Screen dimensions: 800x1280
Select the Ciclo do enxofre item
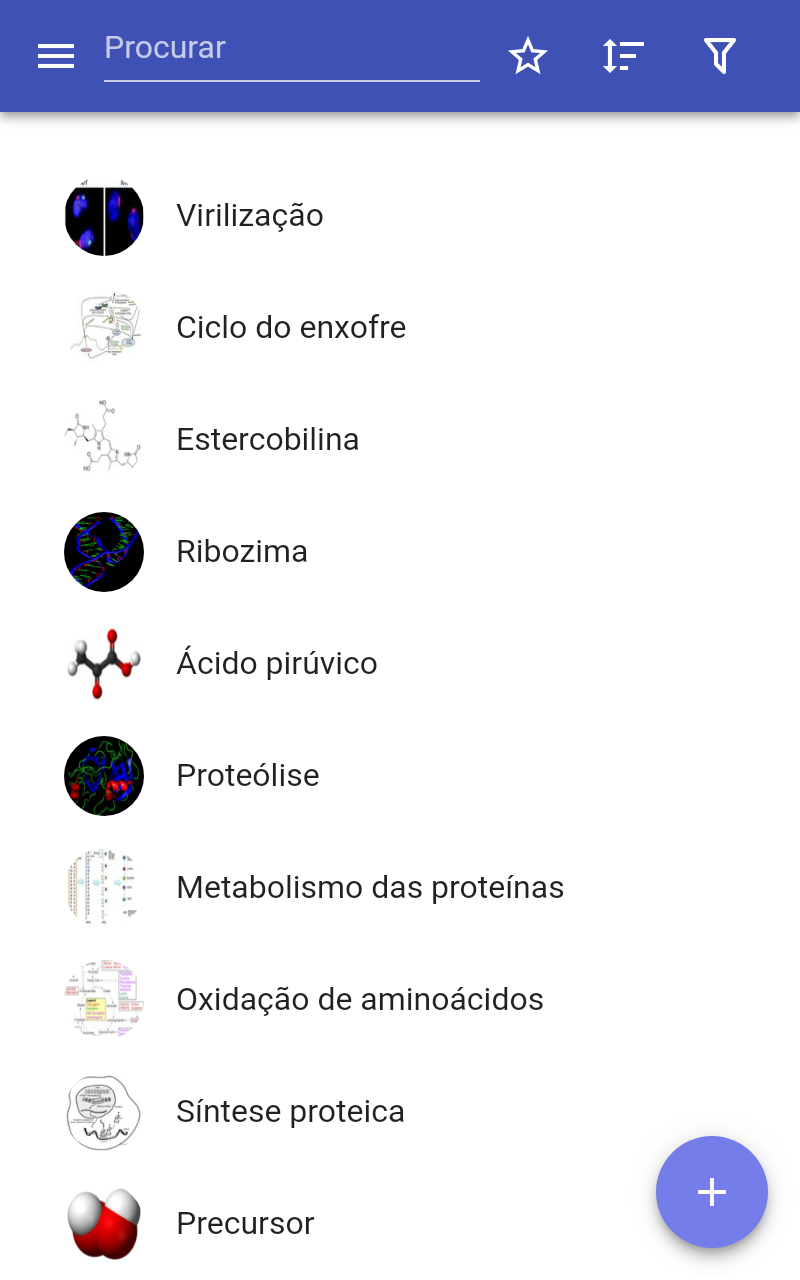point(291,328)
